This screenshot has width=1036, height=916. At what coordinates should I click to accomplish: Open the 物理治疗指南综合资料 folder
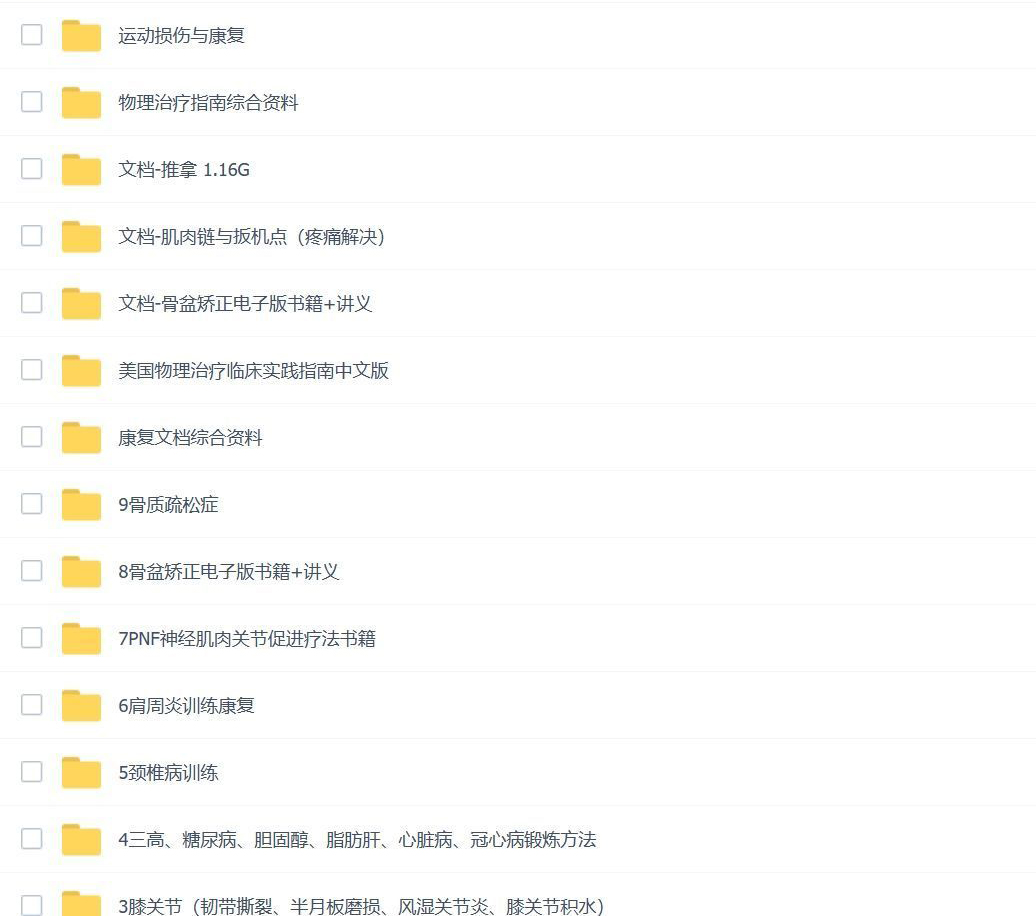(208, 103)
